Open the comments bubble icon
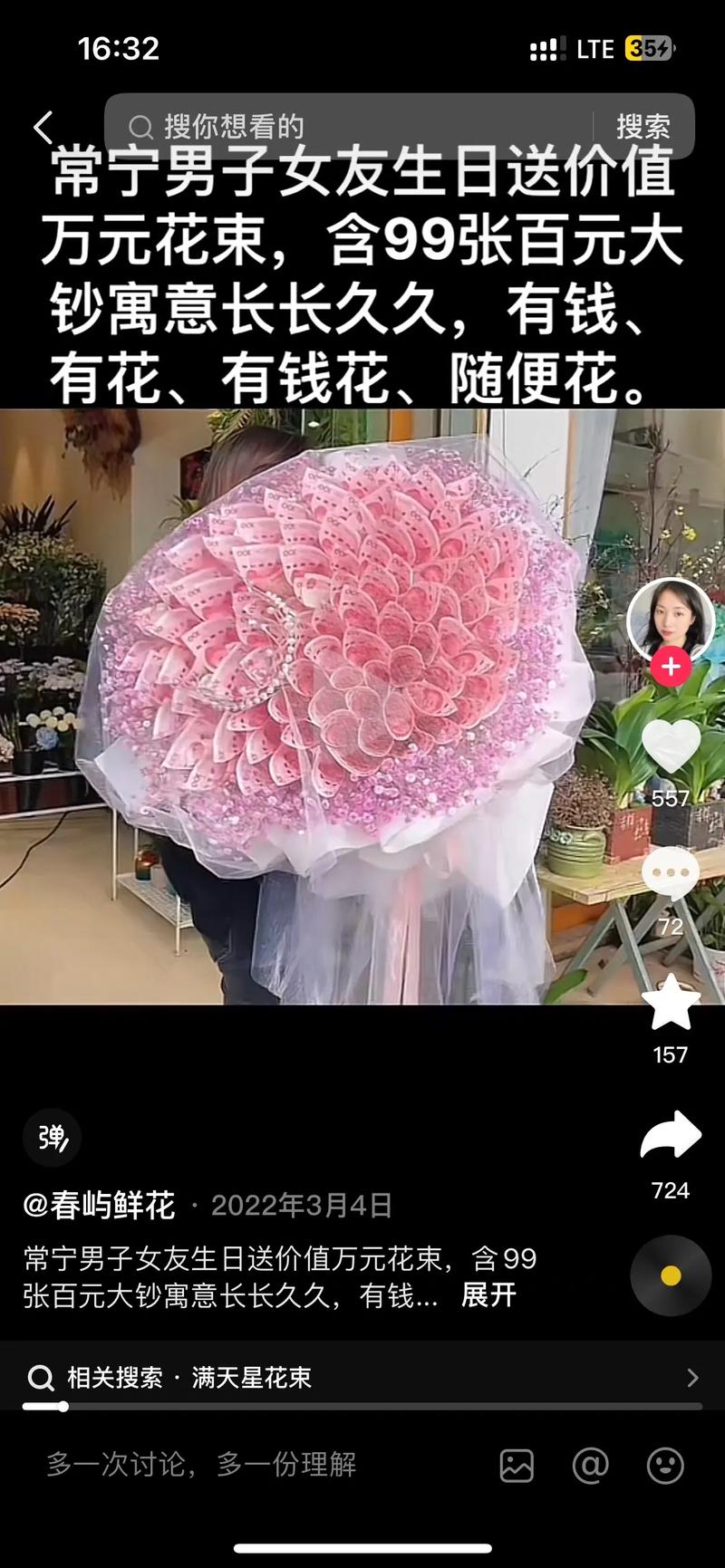This screenshot has width=725, height=1568. tap(671, 874)
